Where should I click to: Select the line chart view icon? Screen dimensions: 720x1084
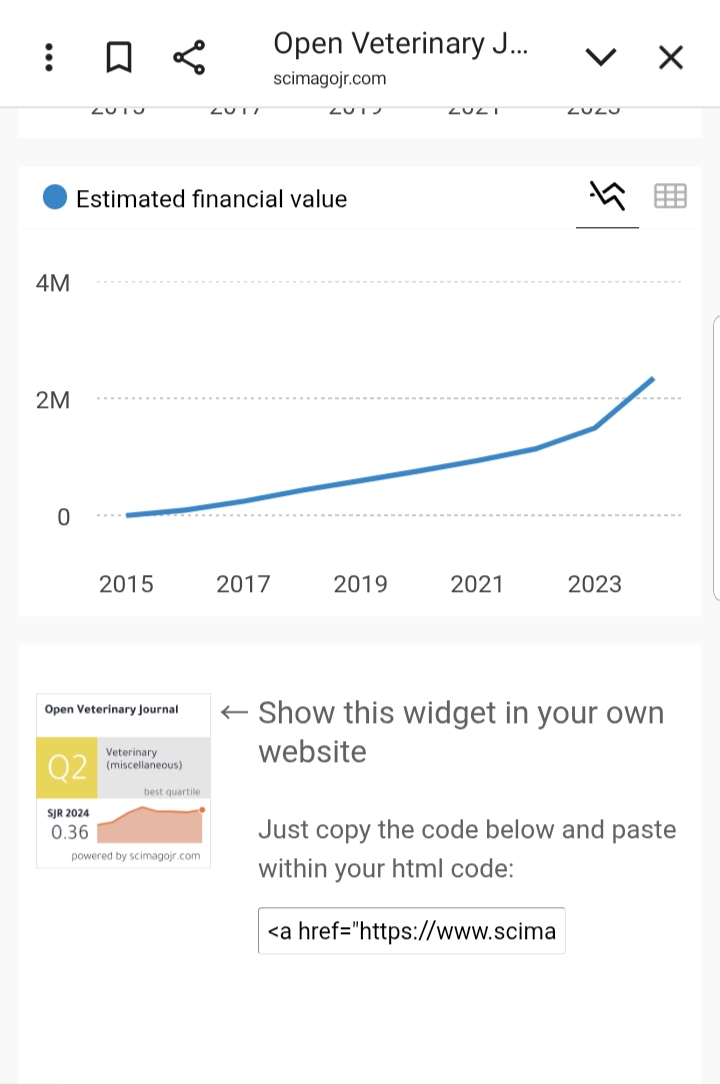click(x=607, y=196)
